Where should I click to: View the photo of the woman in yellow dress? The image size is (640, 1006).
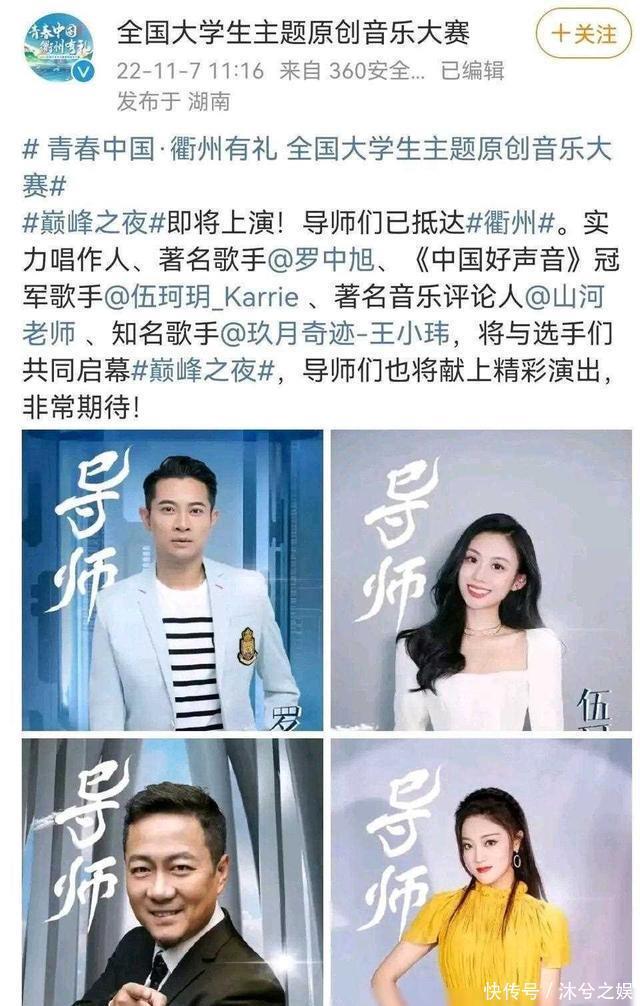tap(481, 872)
